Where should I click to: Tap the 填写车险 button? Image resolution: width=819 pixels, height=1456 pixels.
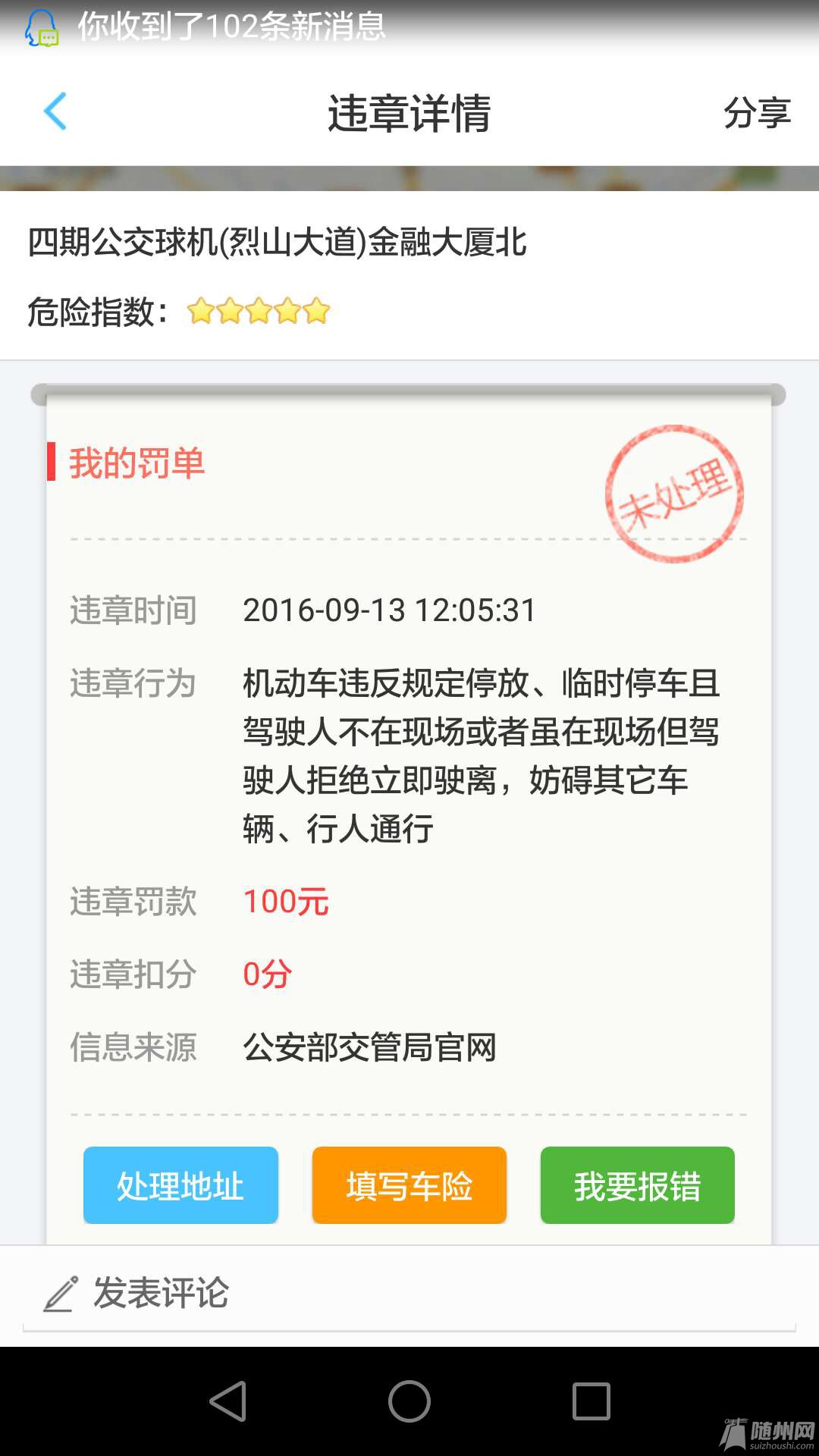(409, 1185)
